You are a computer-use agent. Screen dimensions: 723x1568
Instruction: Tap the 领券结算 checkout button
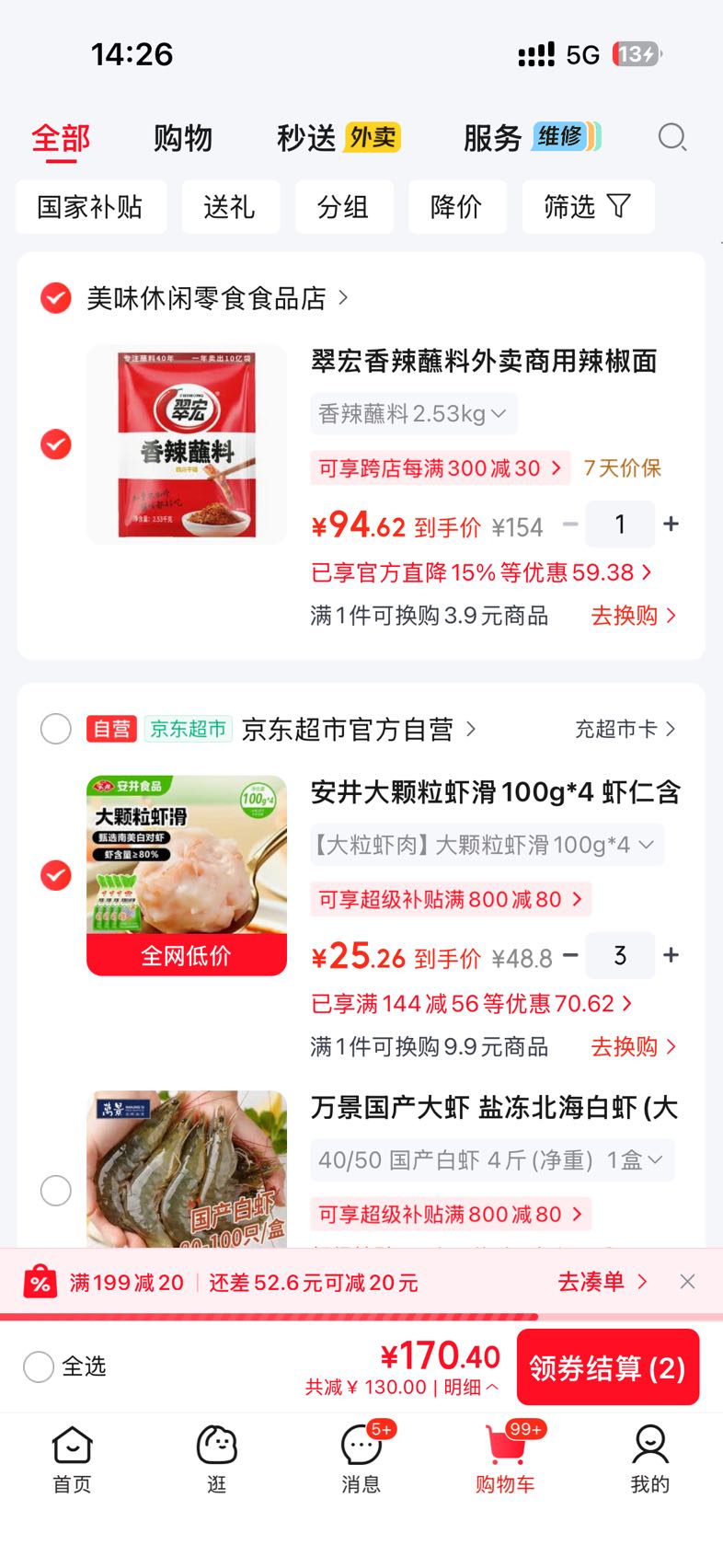tap(608, 1367)
